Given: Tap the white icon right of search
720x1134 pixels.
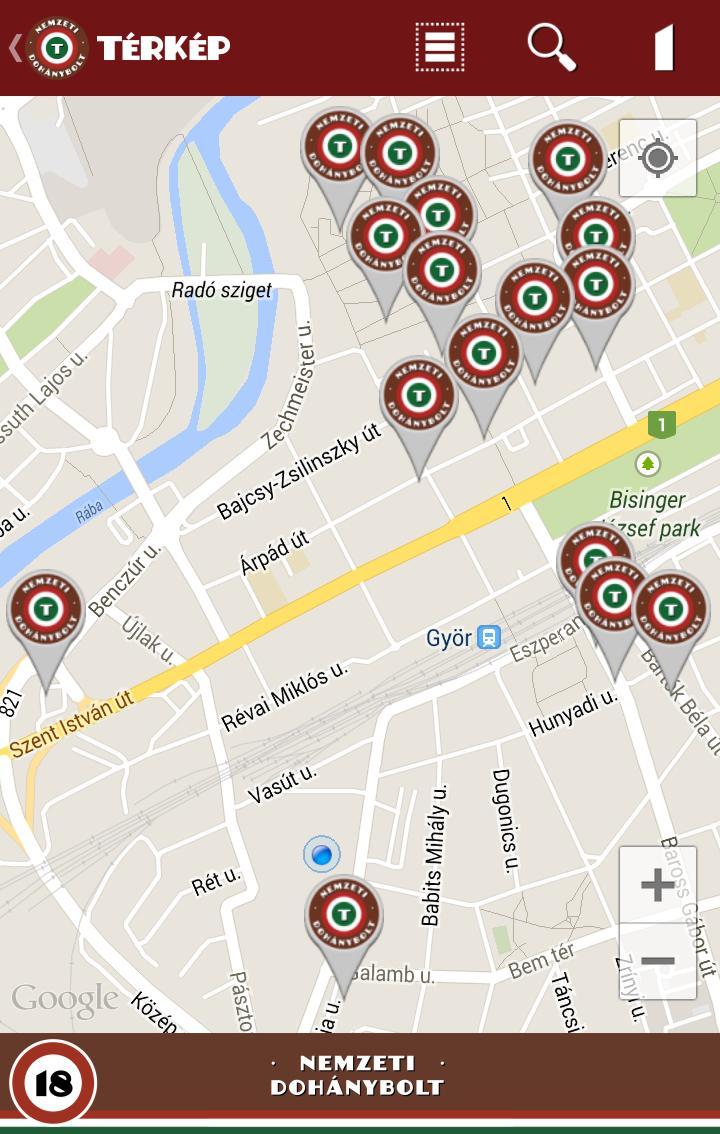Looking at the screenshot, I should pyautogui.click(x=664, y=47).
